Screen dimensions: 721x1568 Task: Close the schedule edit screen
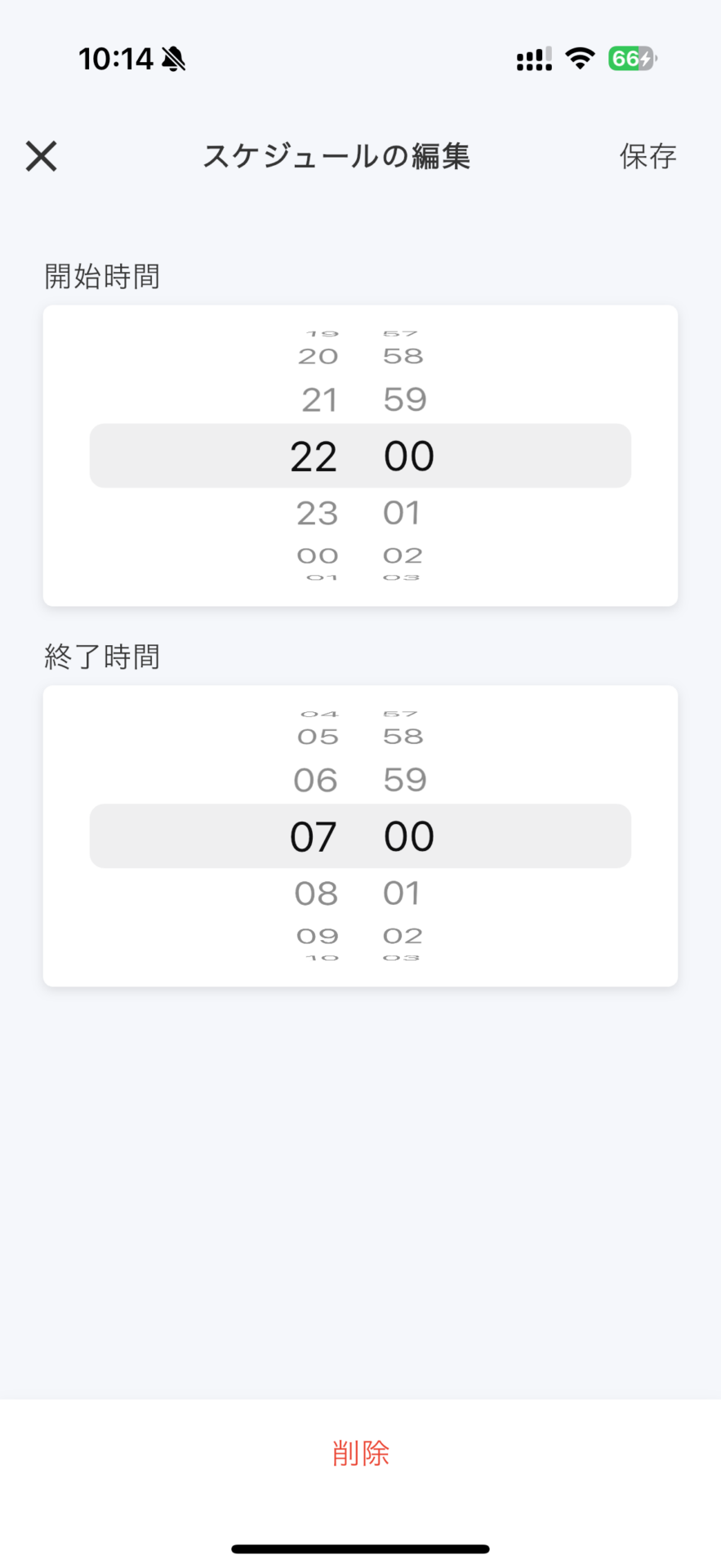tap(41, 156)
